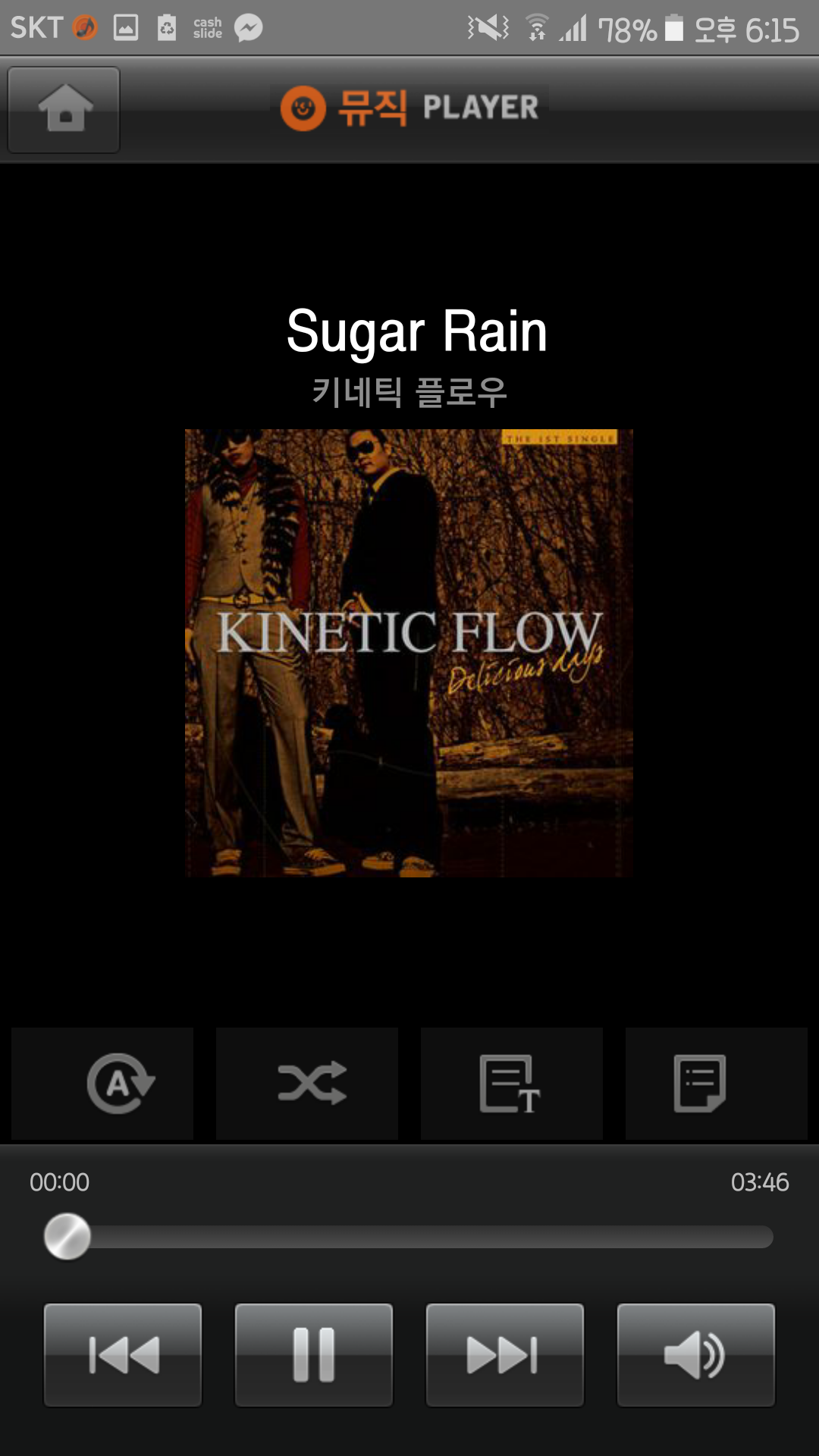Tap the playback seek bar
The width and height of the screenshot is (819, 1456).
tap(409, 1237)
